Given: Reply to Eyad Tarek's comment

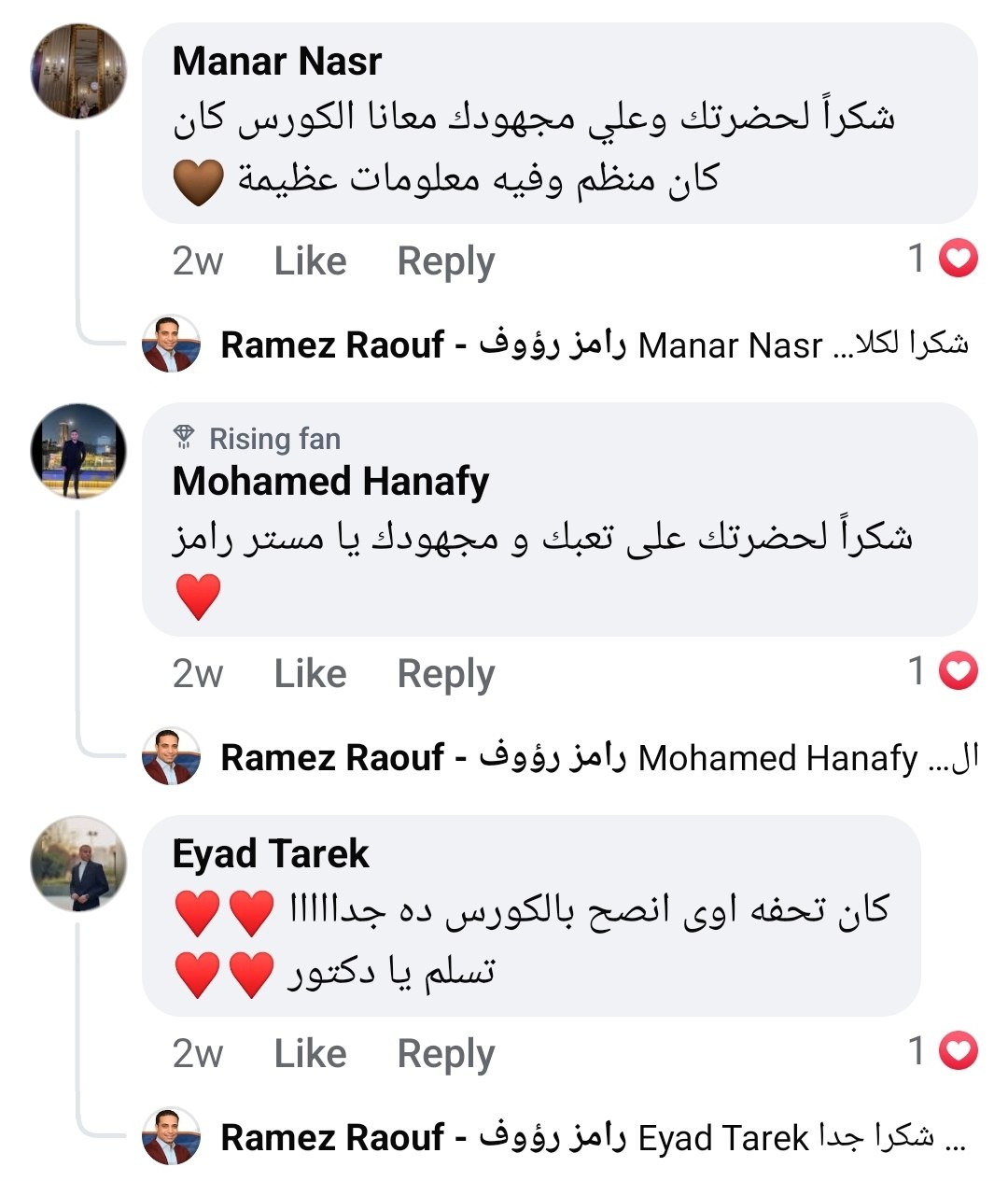Looking at the screenshot, I should 445,1053.
